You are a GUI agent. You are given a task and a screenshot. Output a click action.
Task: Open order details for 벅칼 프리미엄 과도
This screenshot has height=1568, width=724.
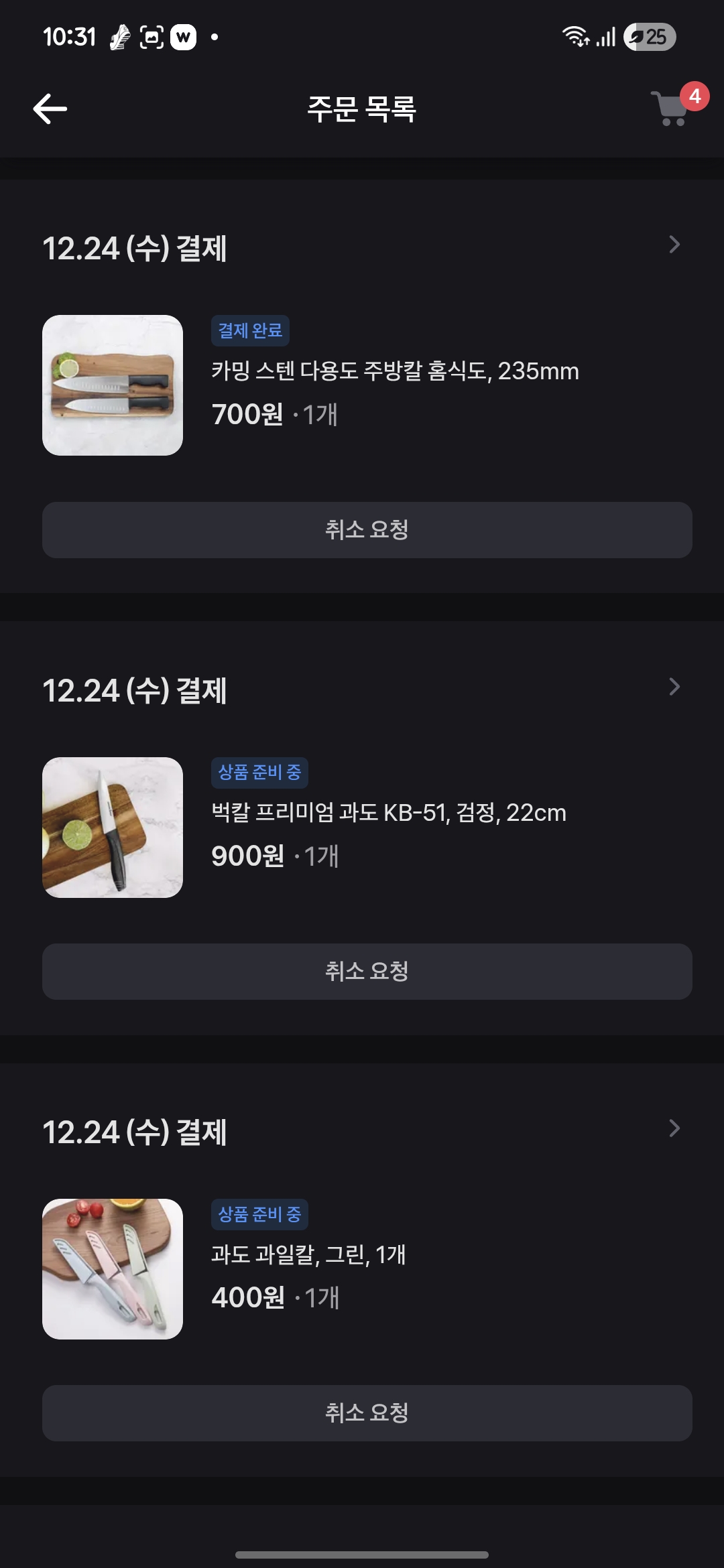coord(674,687)
